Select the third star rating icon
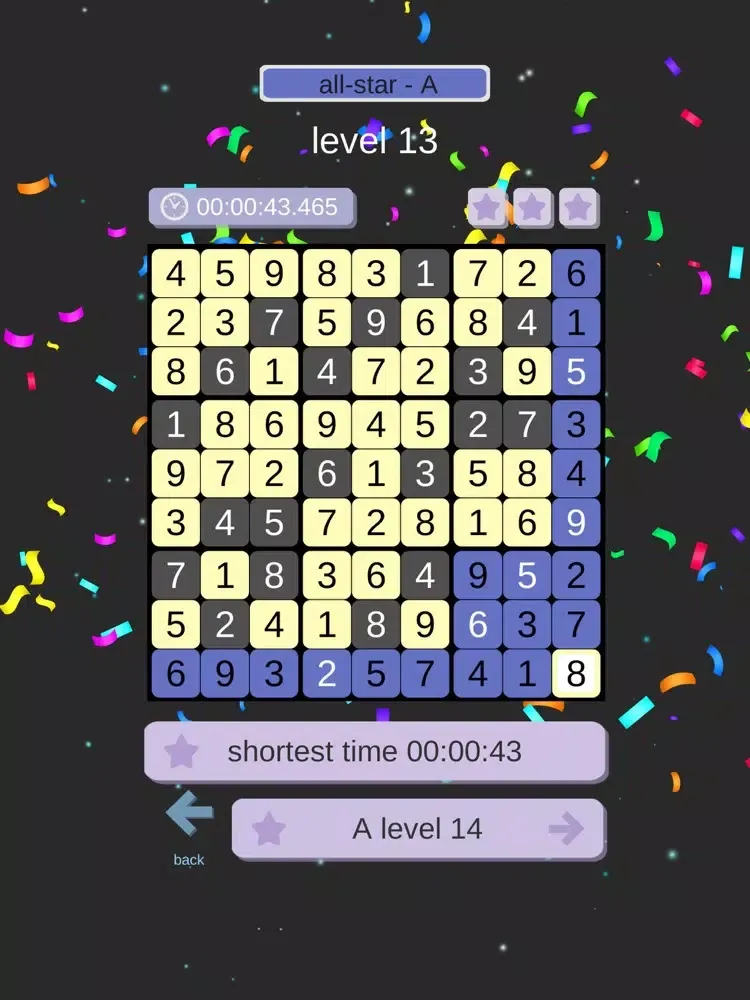The width and height of the screenshot is (750, 1000). (578, 208)
